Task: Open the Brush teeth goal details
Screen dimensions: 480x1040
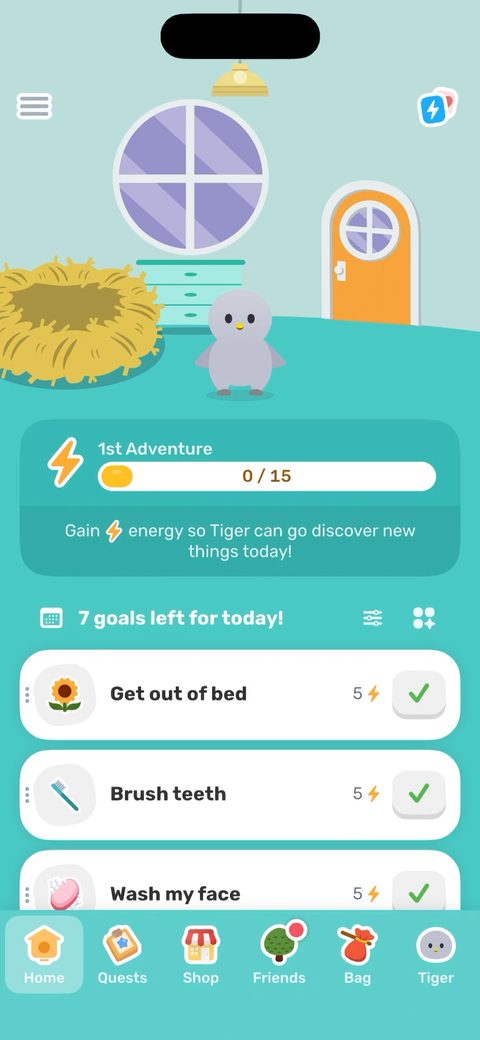Action: click(x=240, y=795)
